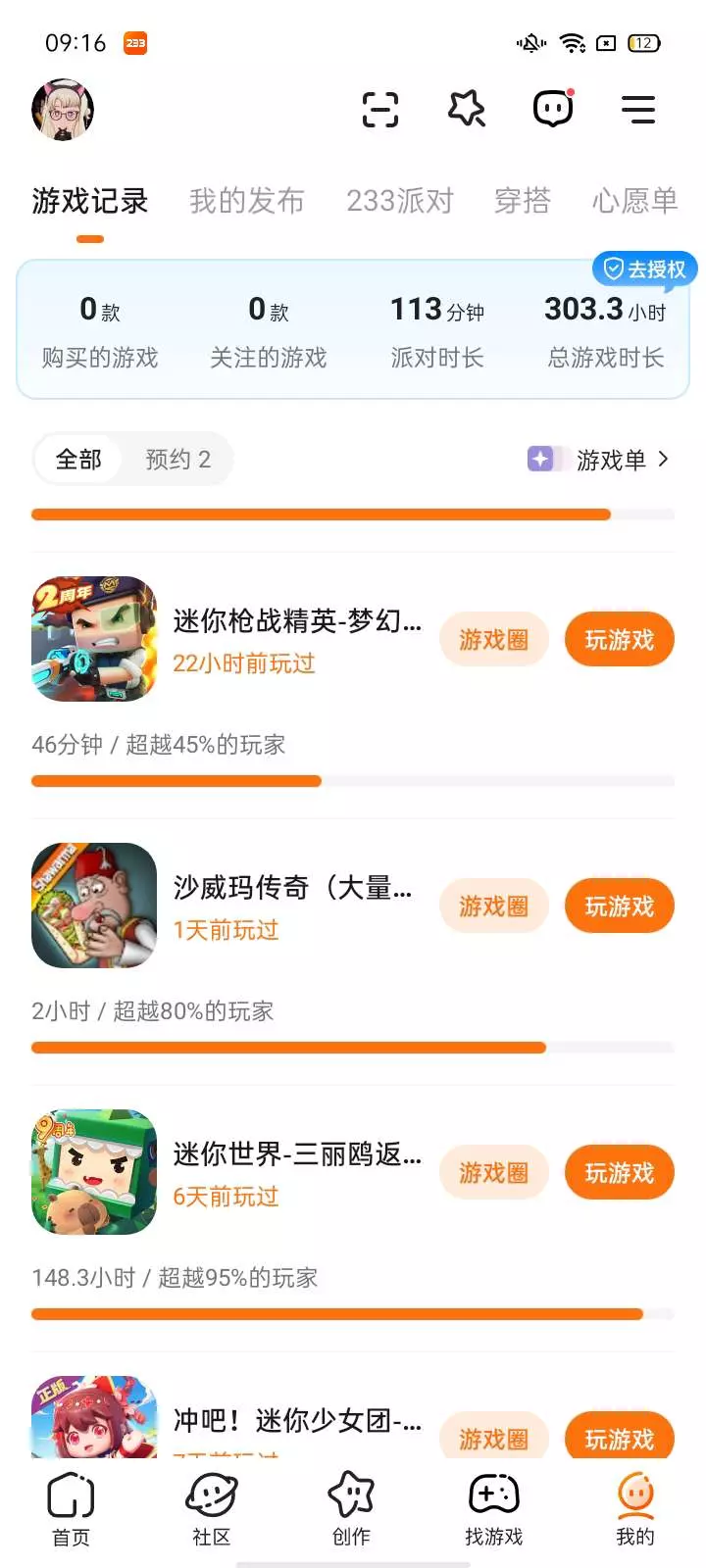Screen dimensions: 706x1568
Task: Switch to the 233派对 tab
Action: pos(399,201)
